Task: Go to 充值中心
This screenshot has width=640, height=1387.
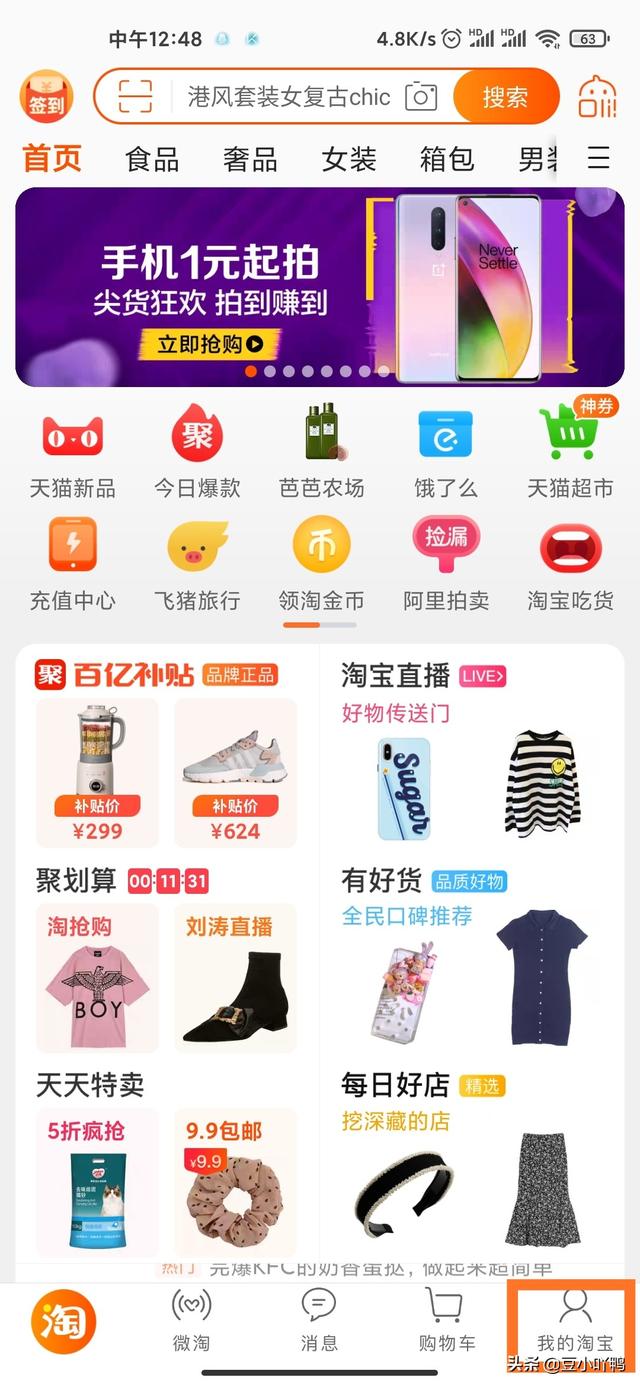Action: [x=72, y=565]
